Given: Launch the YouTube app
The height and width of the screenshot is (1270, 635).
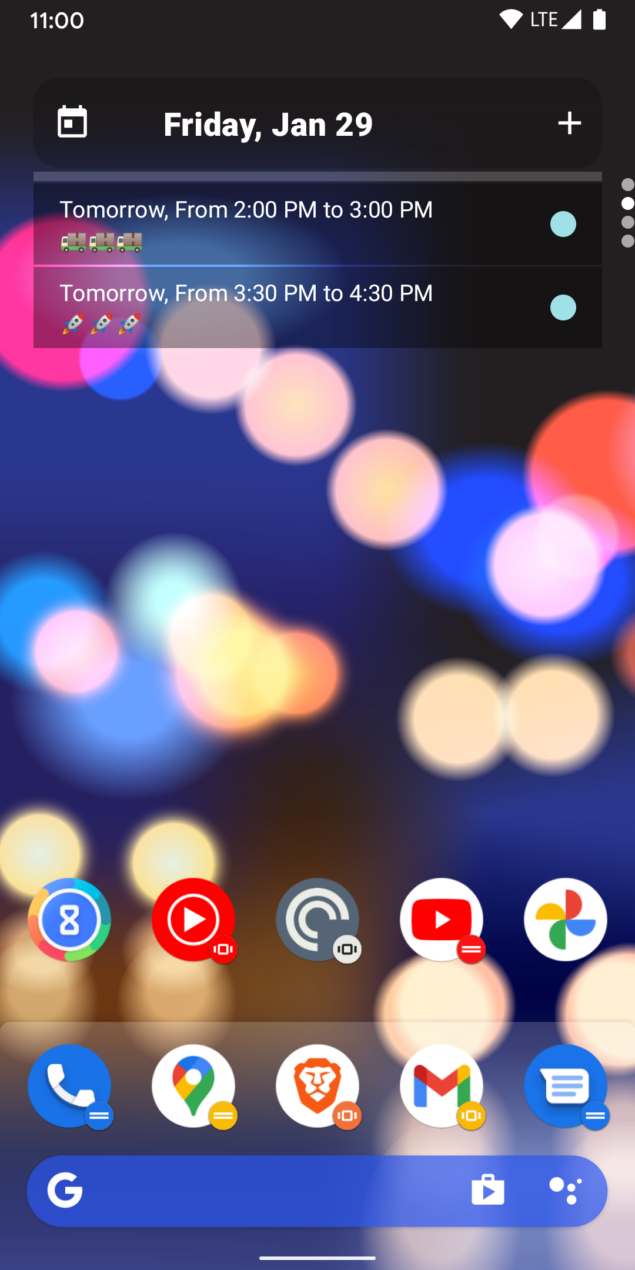Looking at the screenshot, I should [x=441, y=919].
